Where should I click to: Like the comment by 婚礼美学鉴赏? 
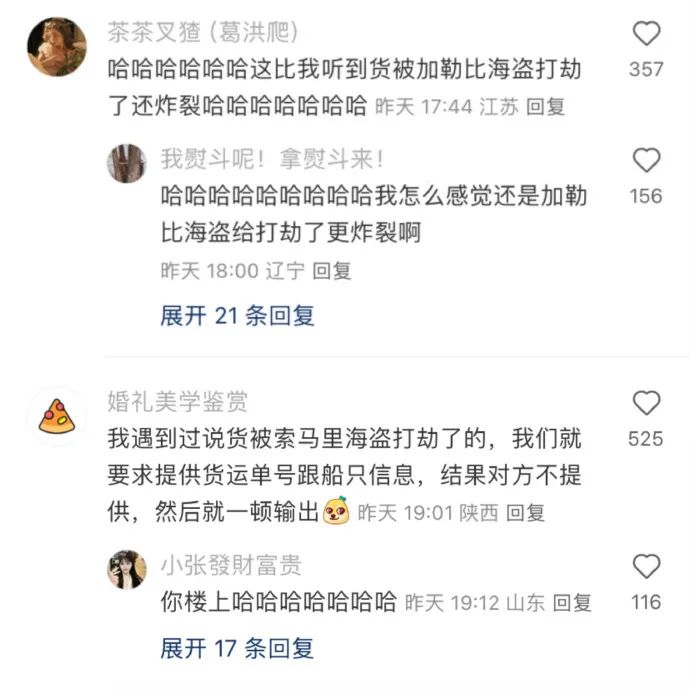pyautogui.click(x=647, y=403)
